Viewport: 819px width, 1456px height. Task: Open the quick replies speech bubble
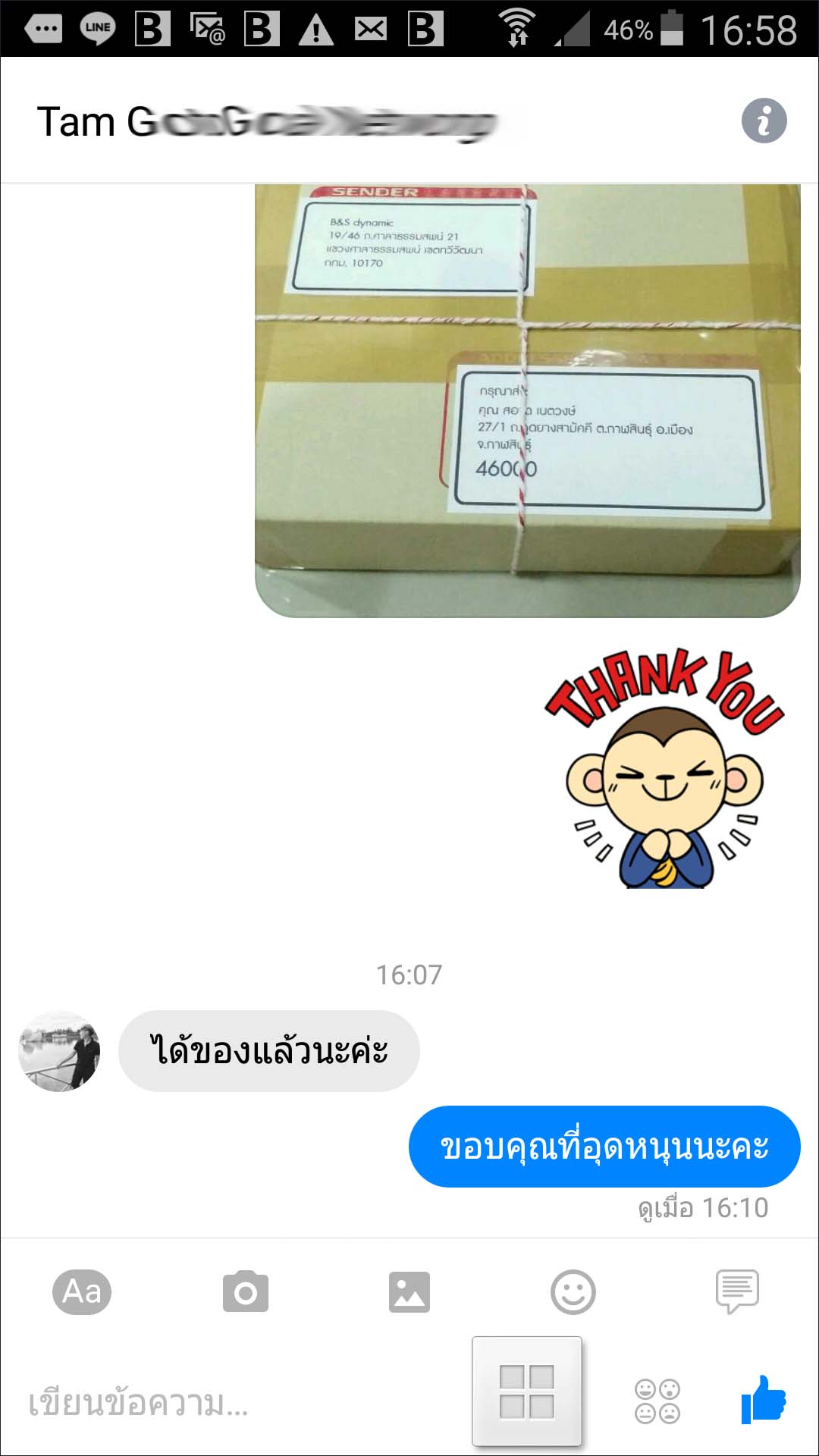736,1291
